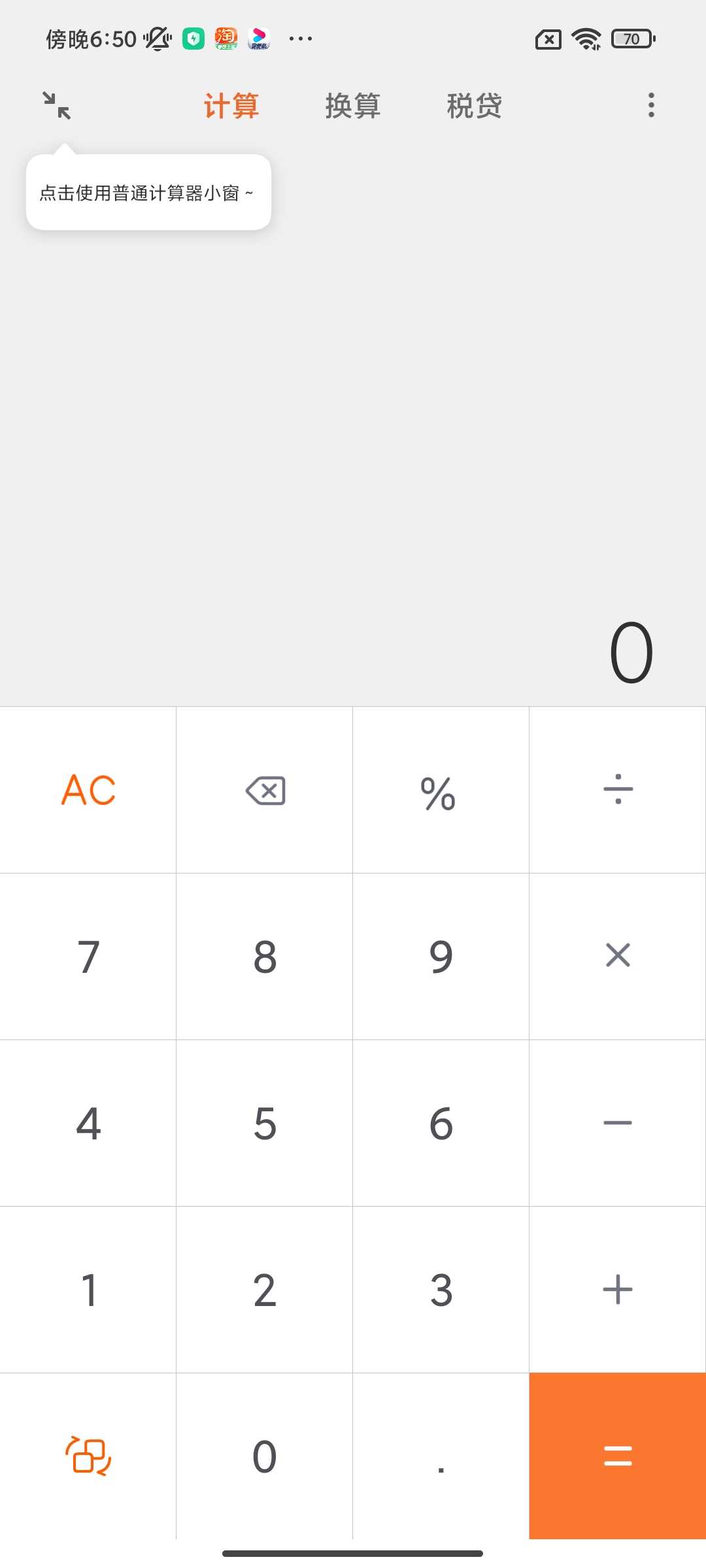Select the 计算 tab
Screen dimensions: 706x1568
(x=231, y=105)
